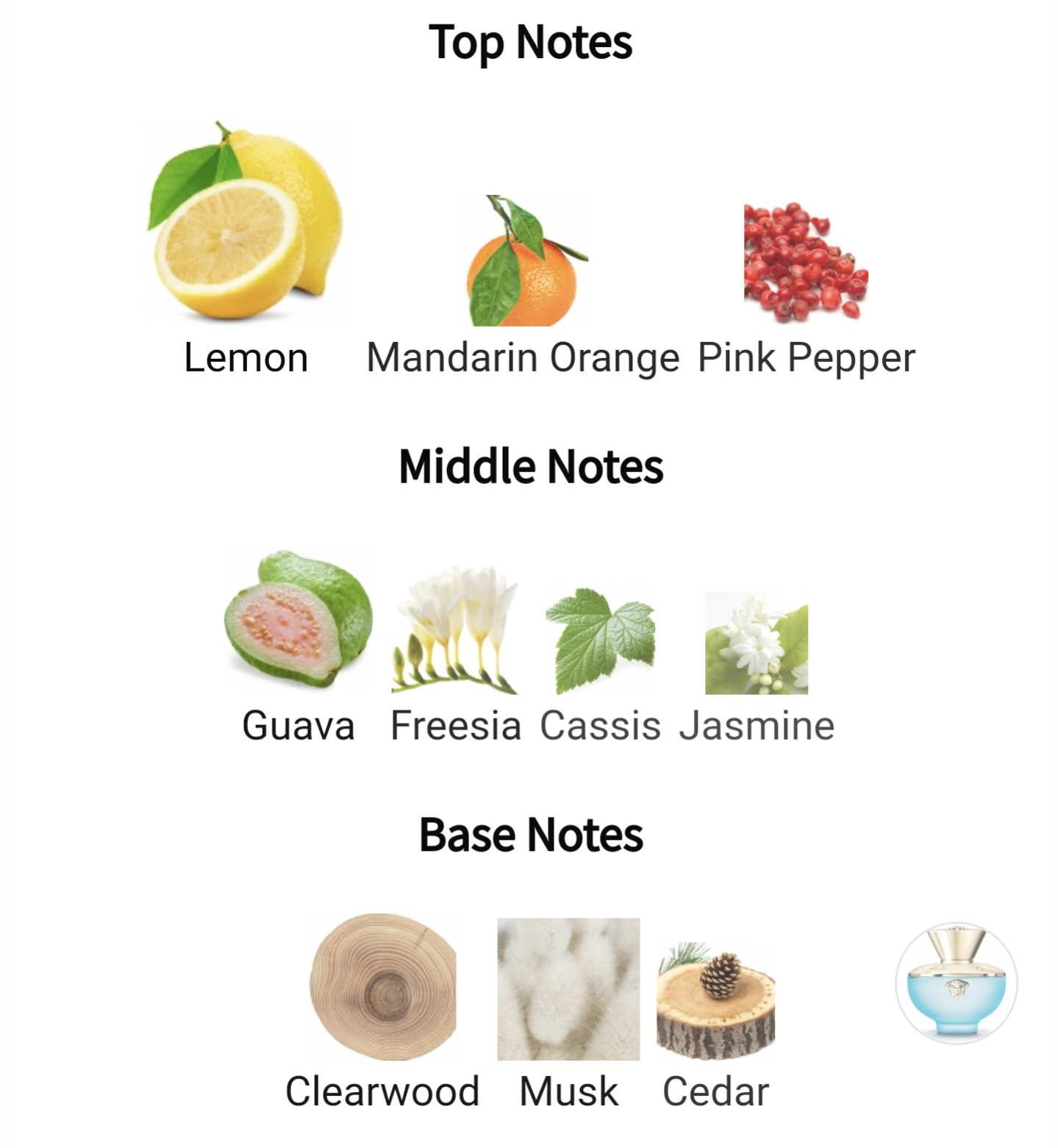1058x1148 pixels.
Task: Open the Mandarin Orange note
Action: (523, 265)
